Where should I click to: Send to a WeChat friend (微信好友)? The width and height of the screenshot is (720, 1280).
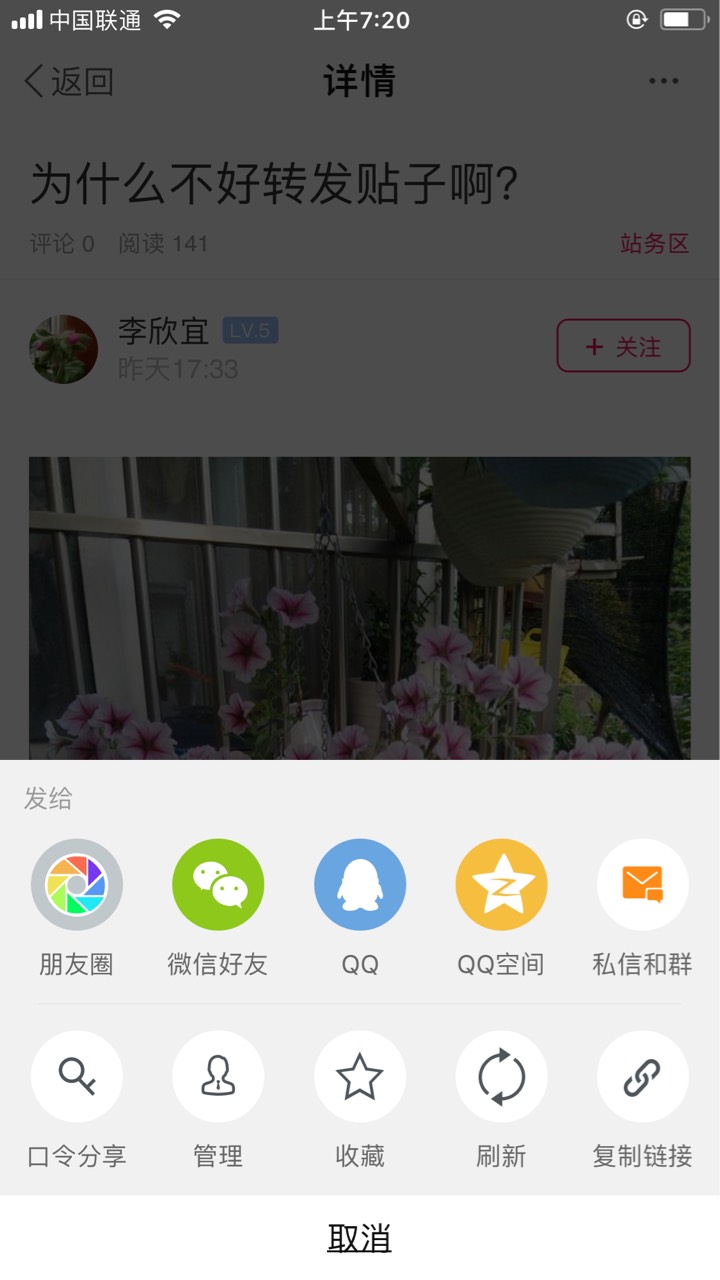click(x=218, y=885)
